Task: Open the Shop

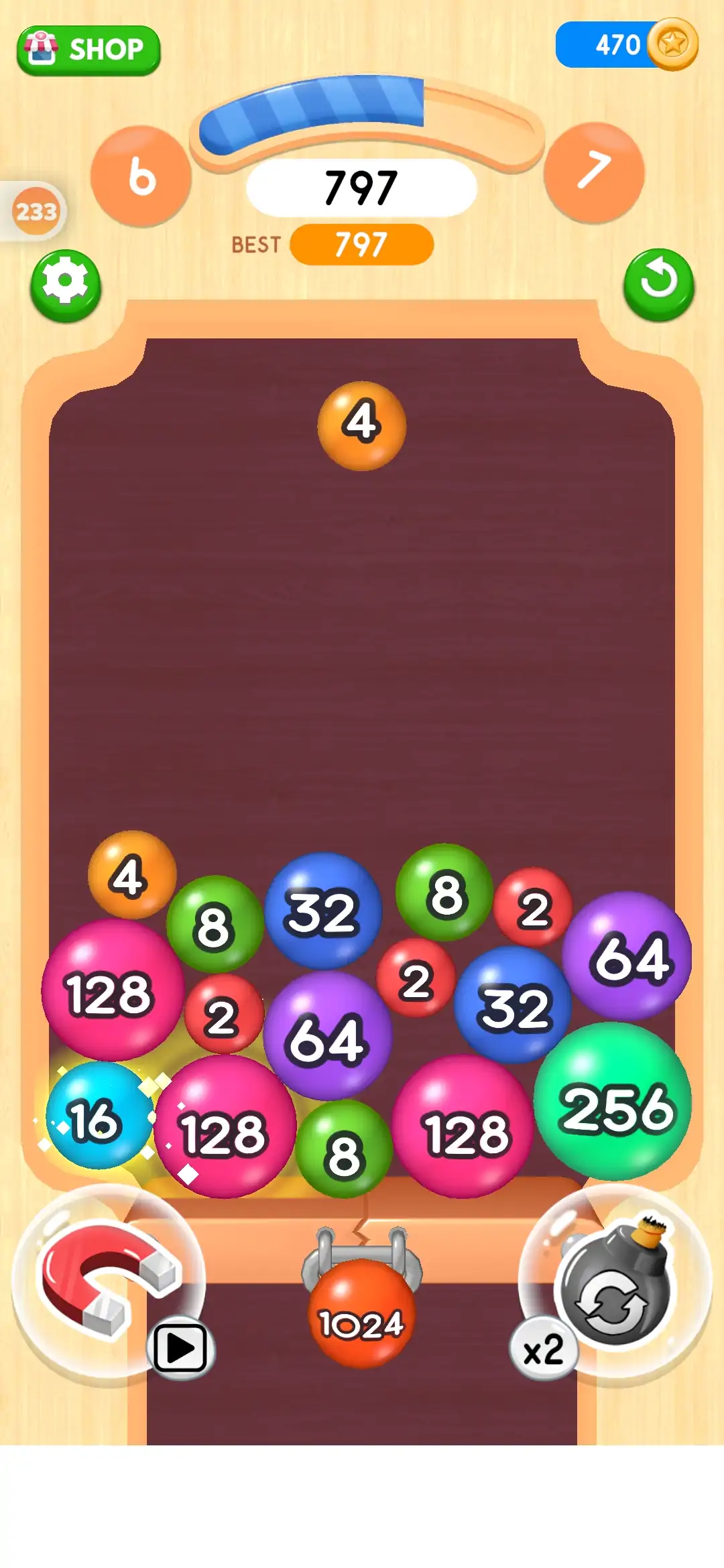Action: [x=88, y=50]
